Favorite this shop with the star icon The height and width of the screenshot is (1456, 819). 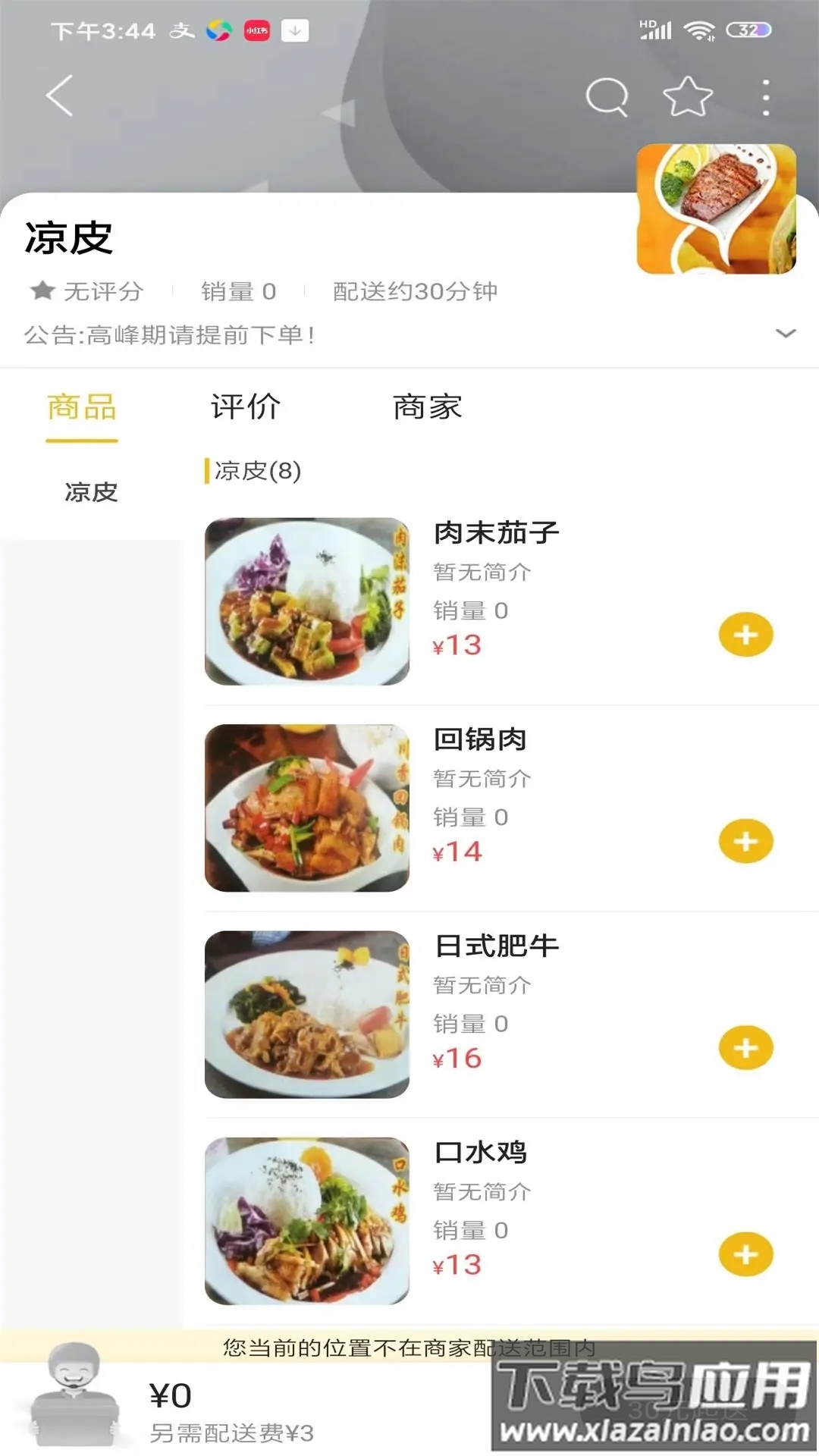688,97
